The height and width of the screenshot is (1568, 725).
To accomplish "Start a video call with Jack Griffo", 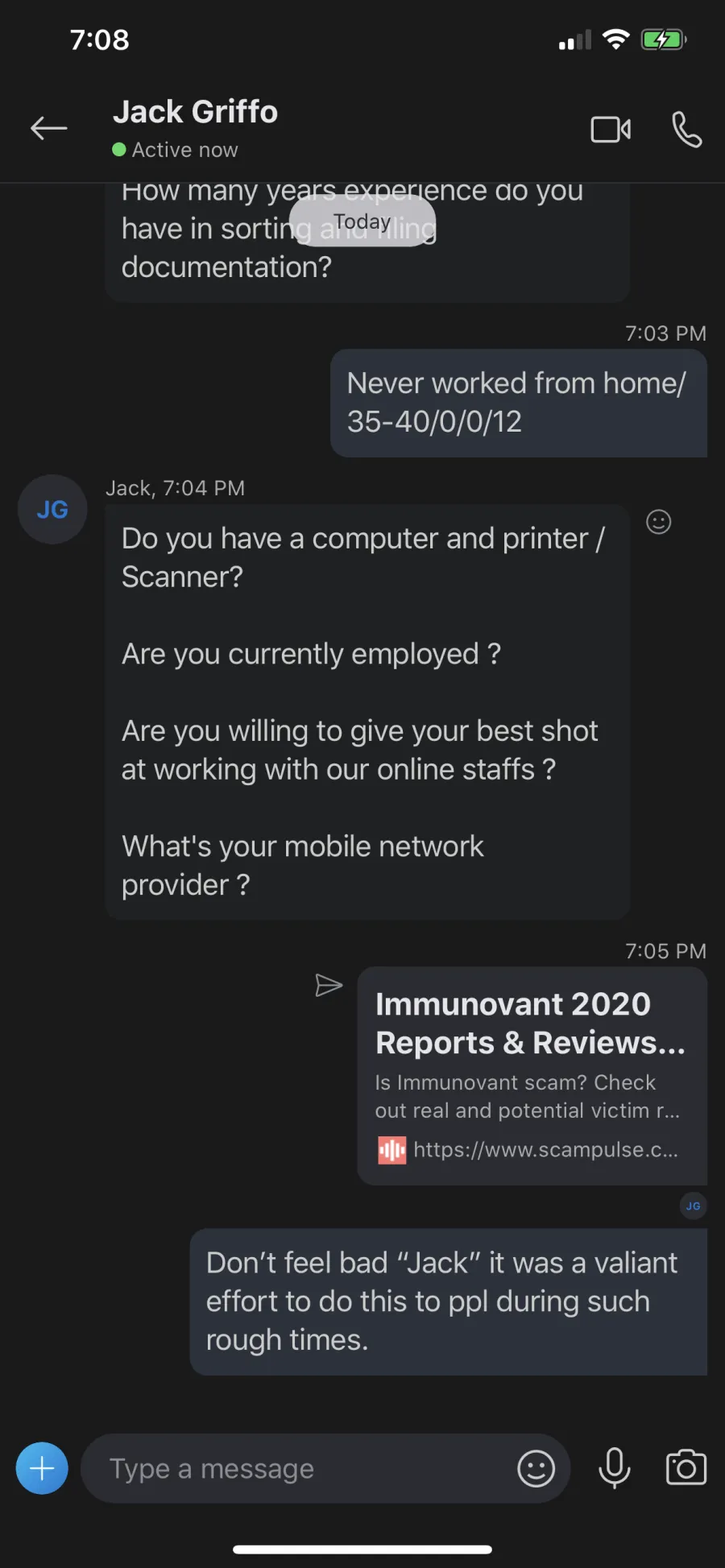I will tap(611, 130).
